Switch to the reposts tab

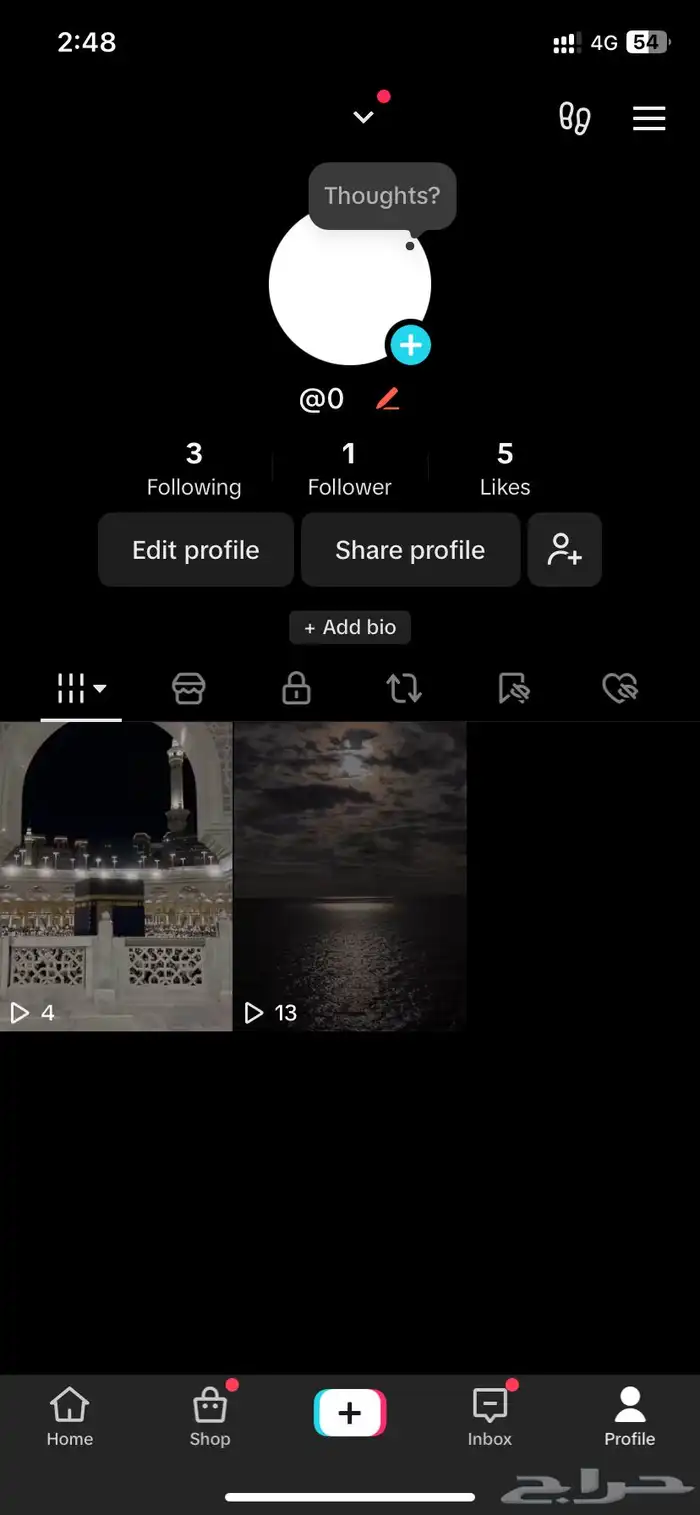pyautogui.click(x=404, y=688)
